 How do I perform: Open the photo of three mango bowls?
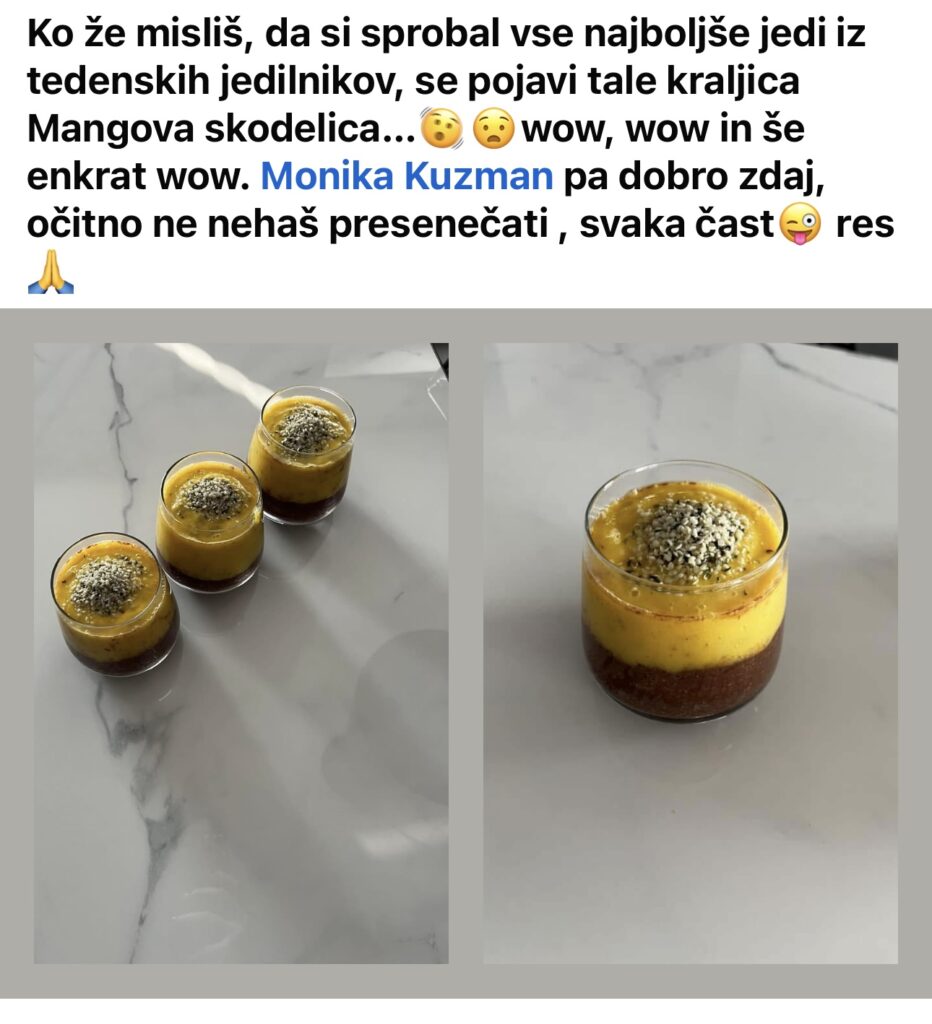[x=241, y=652]
